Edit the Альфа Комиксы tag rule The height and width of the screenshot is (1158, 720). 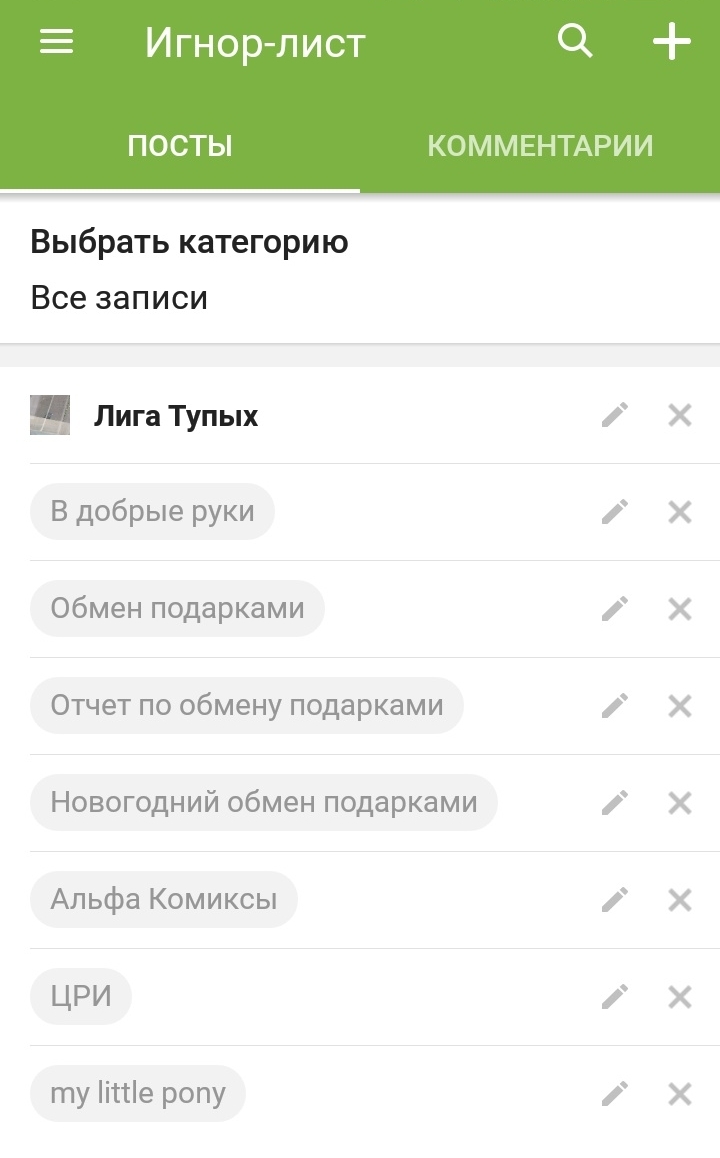pos(615,900)
